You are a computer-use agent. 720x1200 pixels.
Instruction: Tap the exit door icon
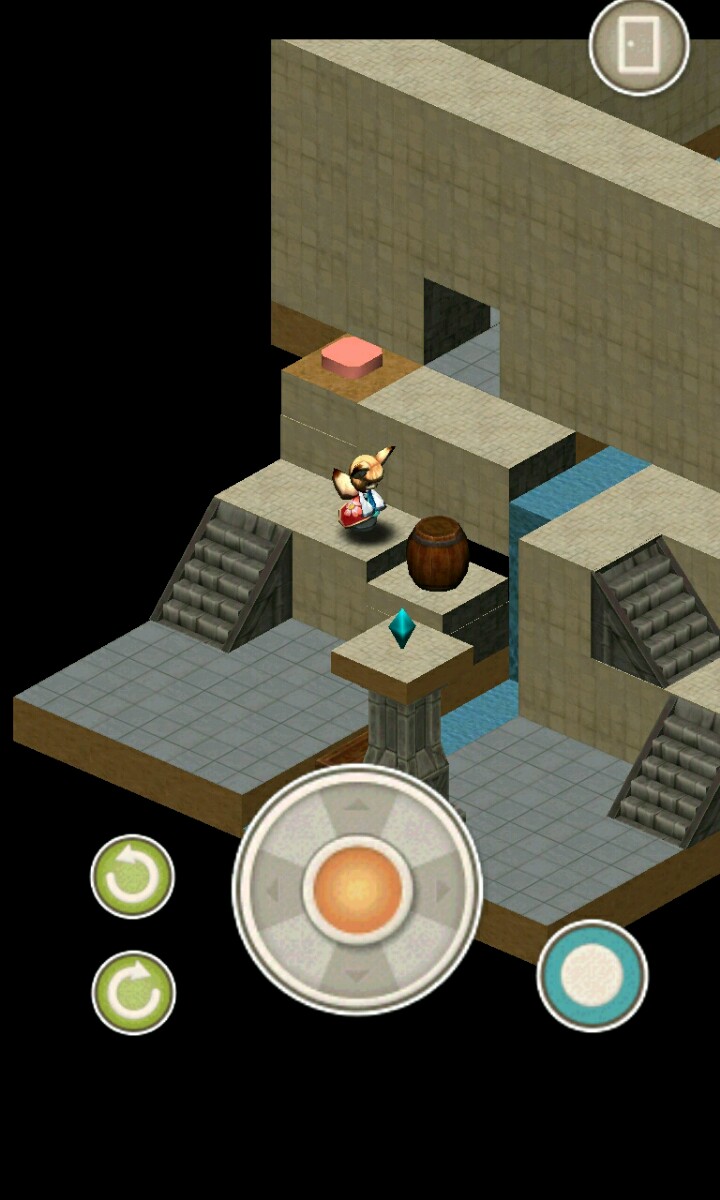pos(639,45)
